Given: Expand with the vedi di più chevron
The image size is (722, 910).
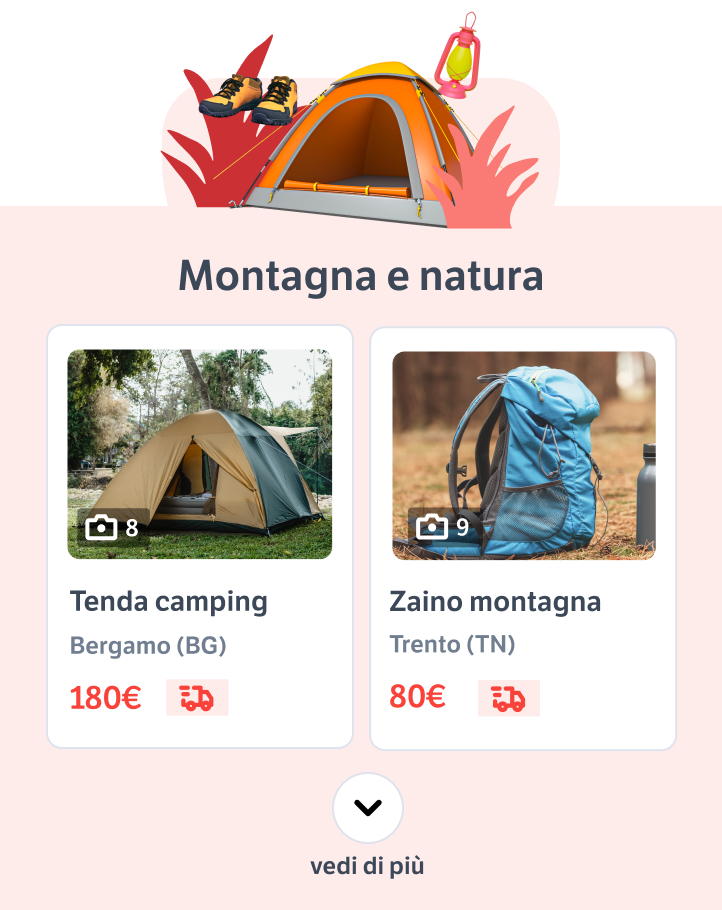Looking at the screenshot, I should coord(367,808).
